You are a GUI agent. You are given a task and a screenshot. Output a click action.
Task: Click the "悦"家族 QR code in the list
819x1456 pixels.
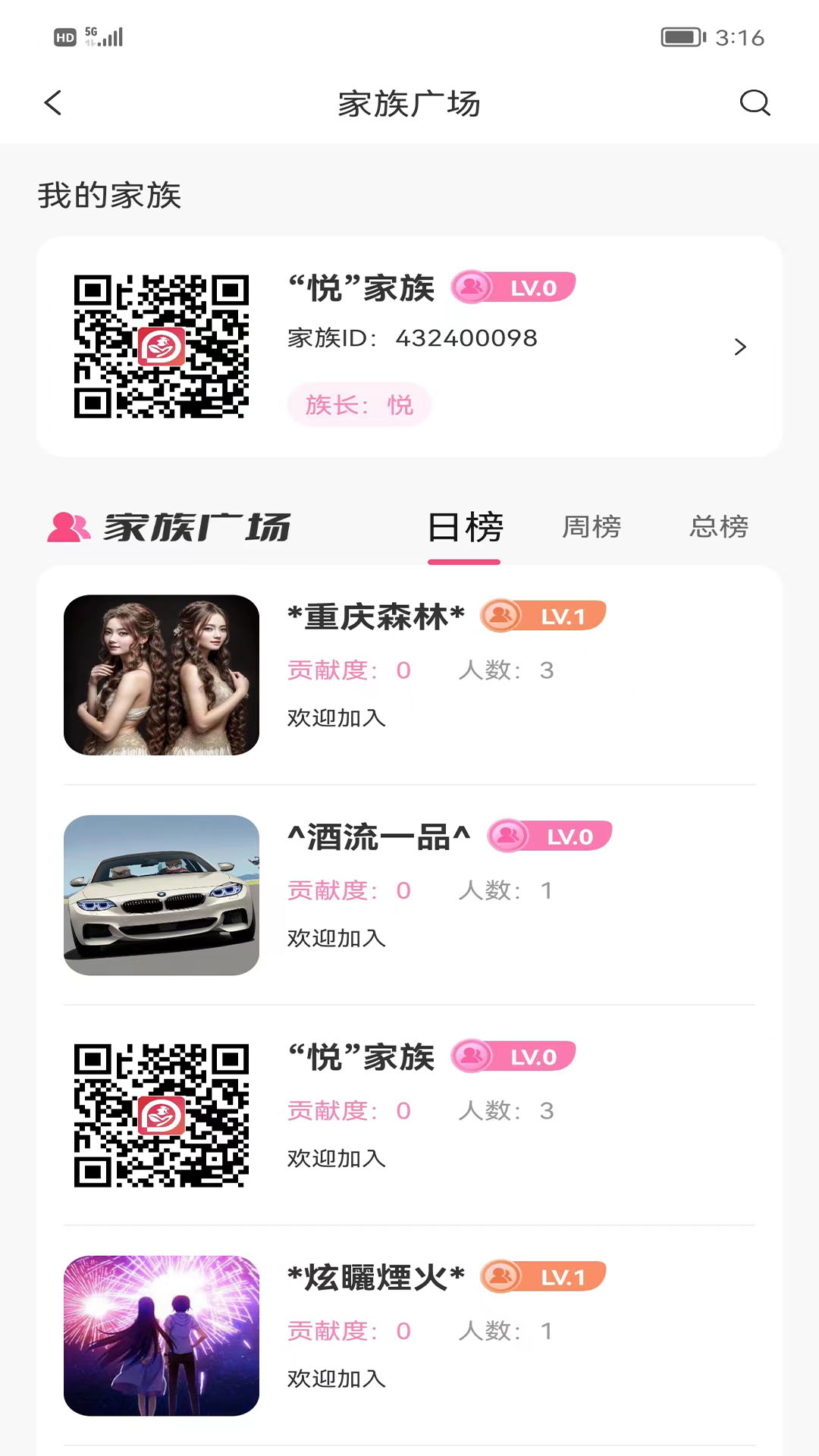pyautogui.click(x=161, y=1116)
